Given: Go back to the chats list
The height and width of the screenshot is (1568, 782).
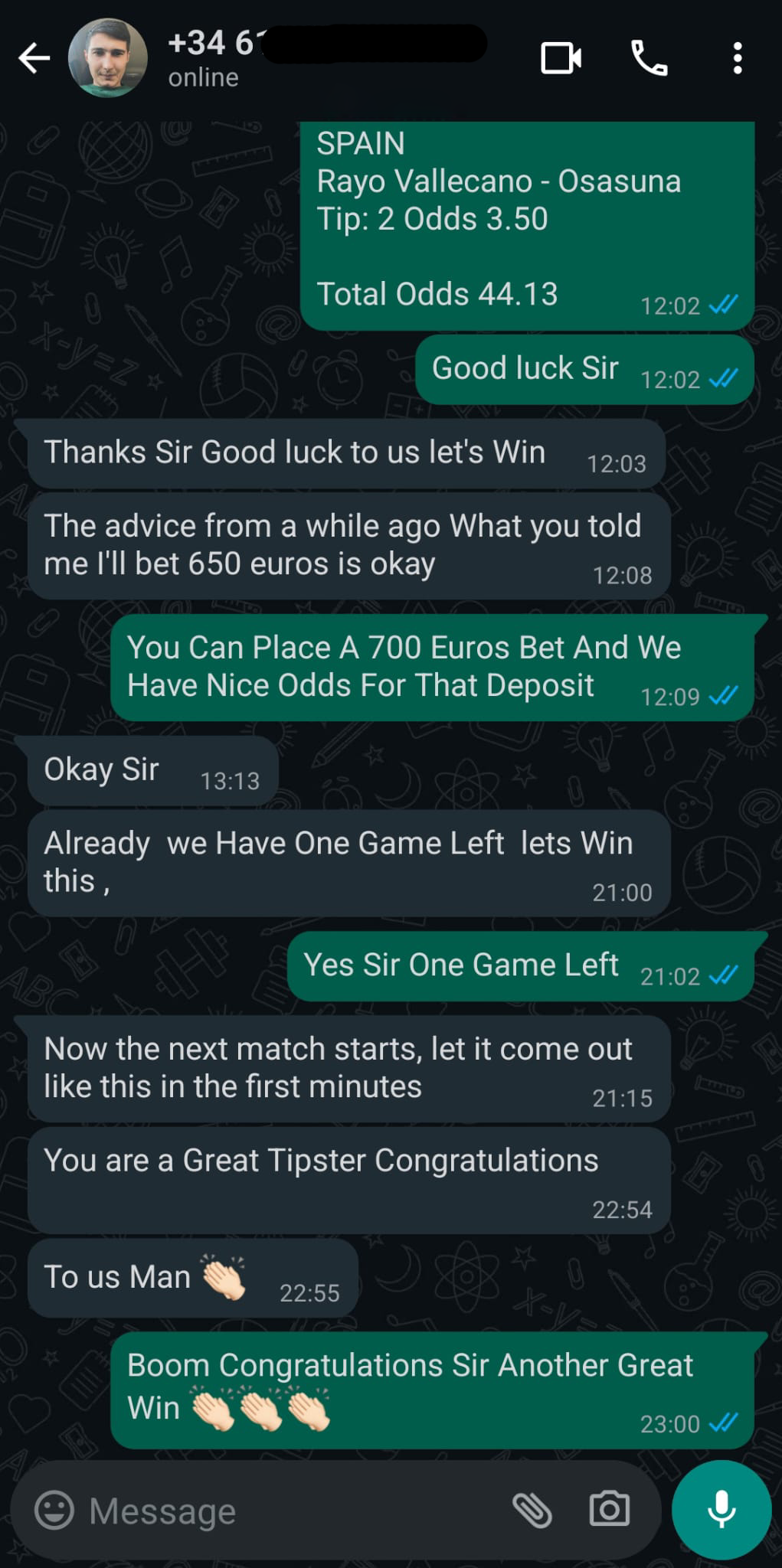Looking at the screenshot, I should [34, 58].
